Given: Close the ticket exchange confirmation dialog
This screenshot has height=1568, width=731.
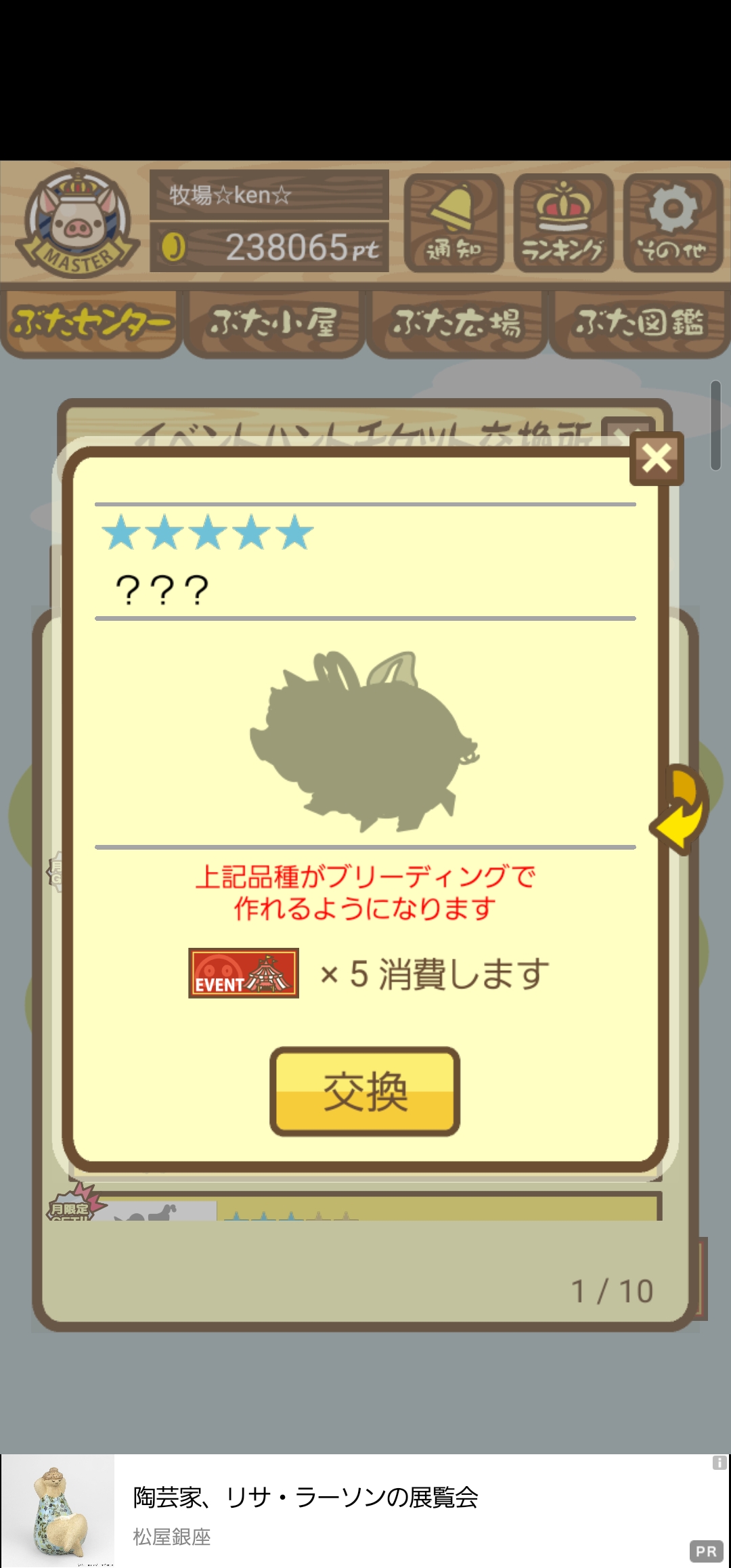Looking at the screenshot, I should coord(656,458).
